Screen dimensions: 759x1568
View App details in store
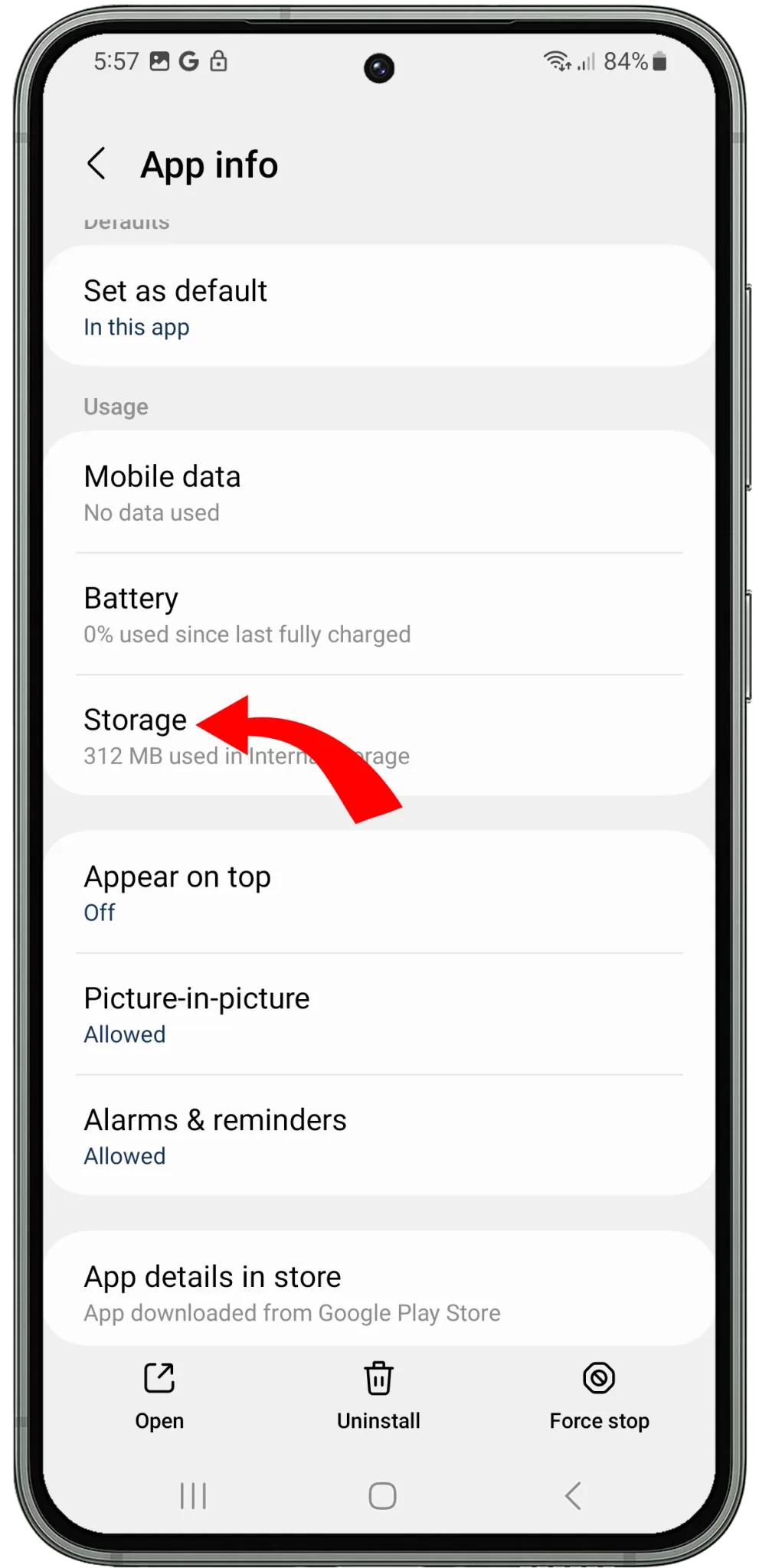point(379,1292)
